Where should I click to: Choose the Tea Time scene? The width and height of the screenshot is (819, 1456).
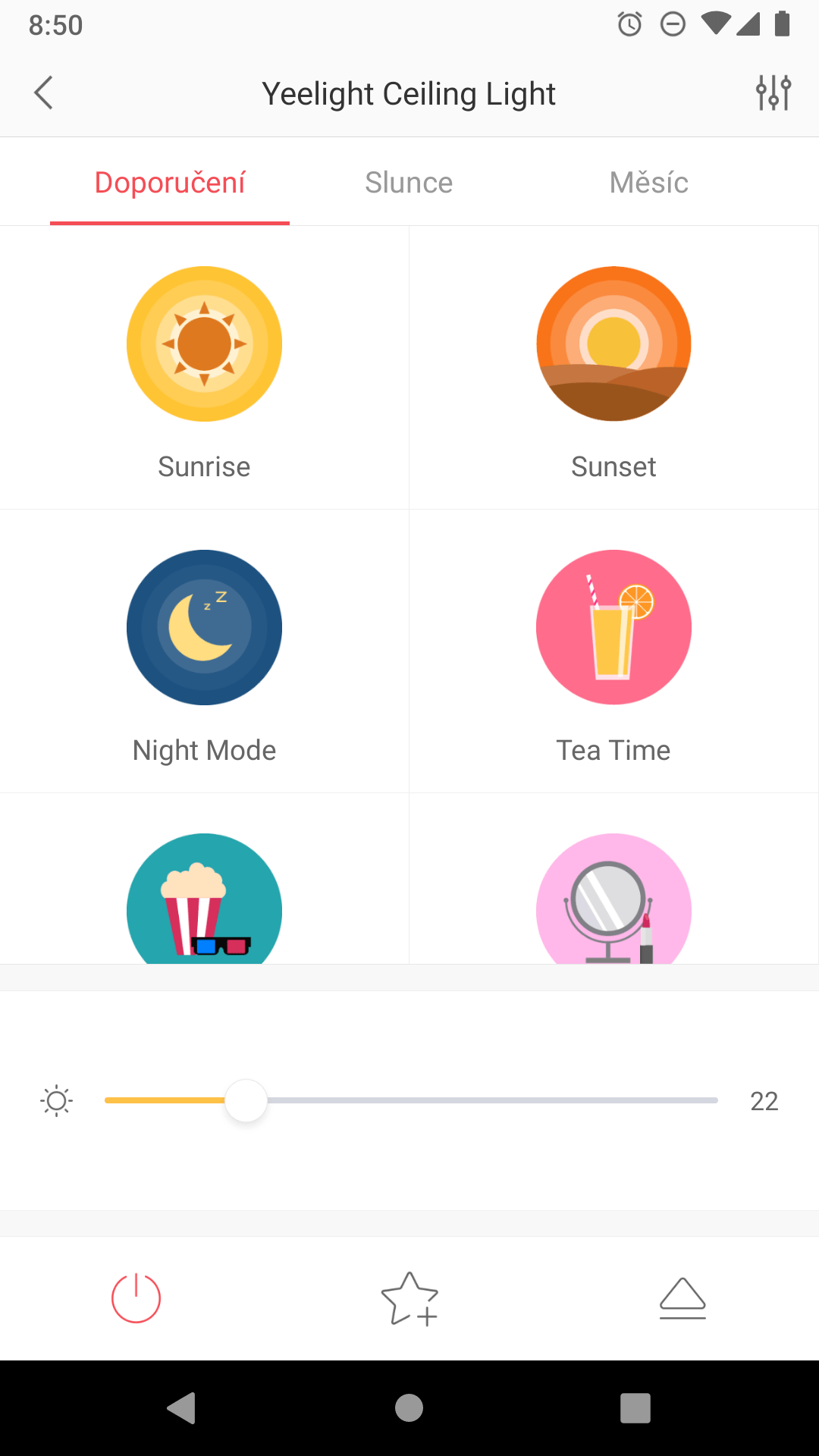(613, 628)
